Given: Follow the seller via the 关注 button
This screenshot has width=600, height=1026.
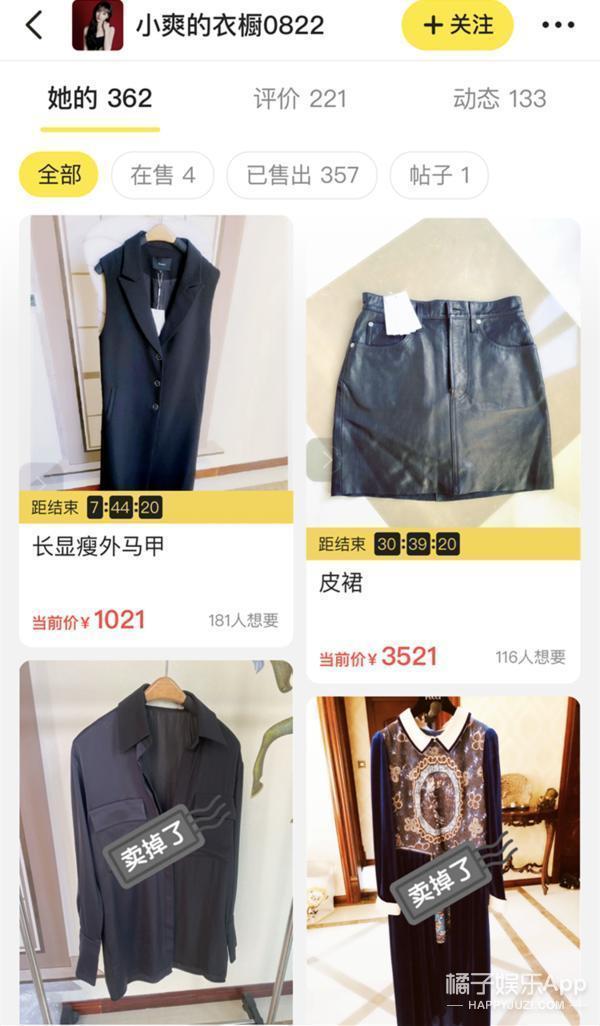Looking at the screenshot, I should pos(457,26).
